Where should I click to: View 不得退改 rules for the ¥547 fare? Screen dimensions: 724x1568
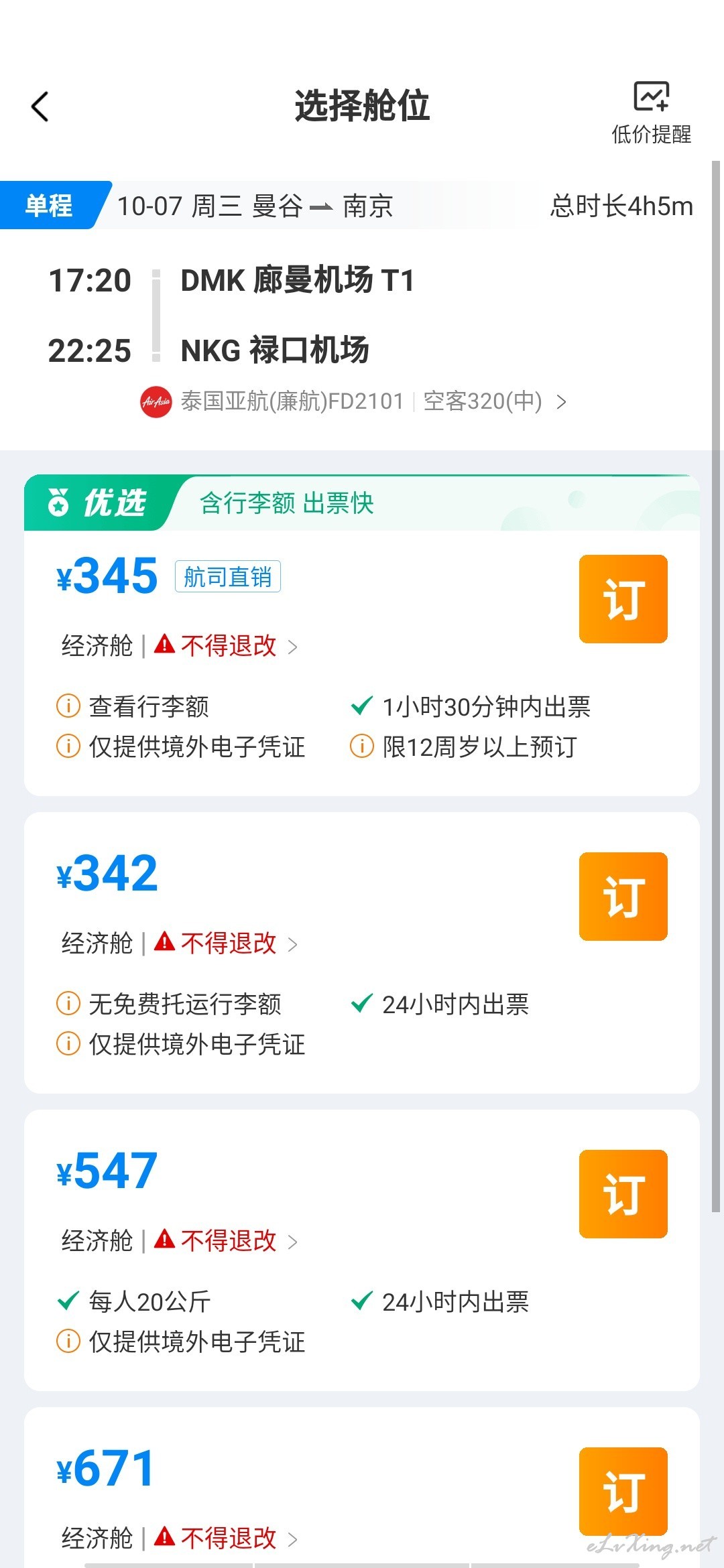(x=226, y=1241)
